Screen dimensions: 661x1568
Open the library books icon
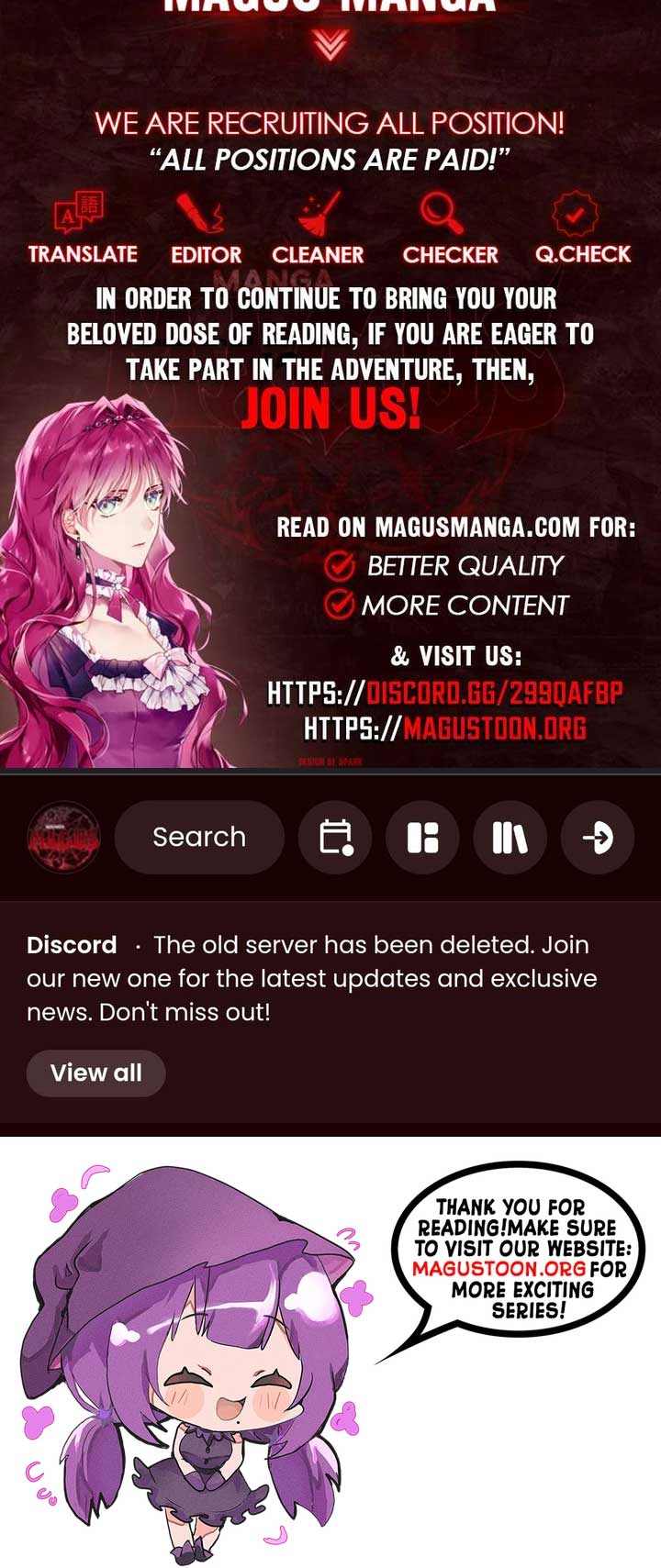(510, 837)
